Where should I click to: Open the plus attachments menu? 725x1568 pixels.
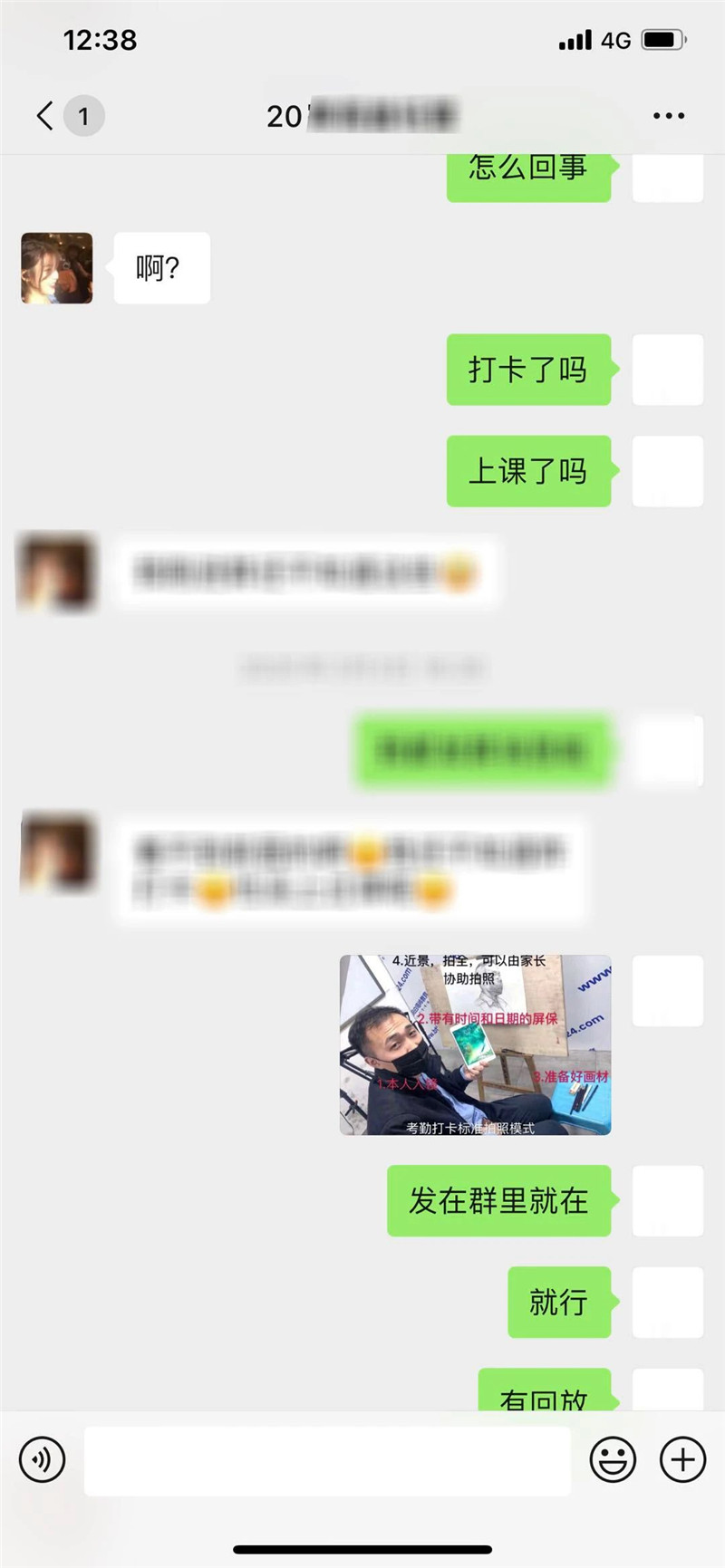point(682,1459)
